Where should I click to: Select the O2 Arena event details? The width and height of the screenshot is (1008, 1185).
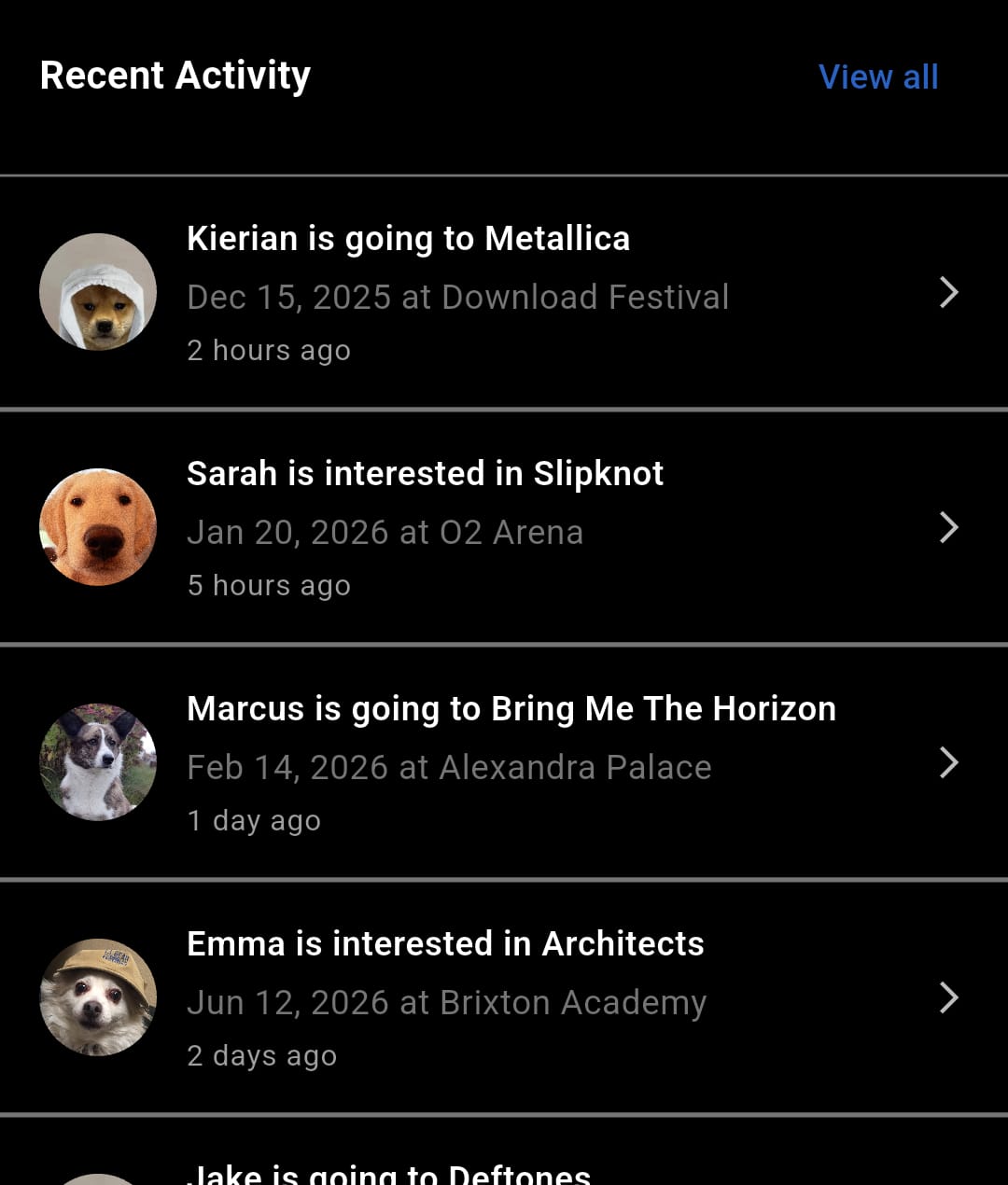coord(385,532)
